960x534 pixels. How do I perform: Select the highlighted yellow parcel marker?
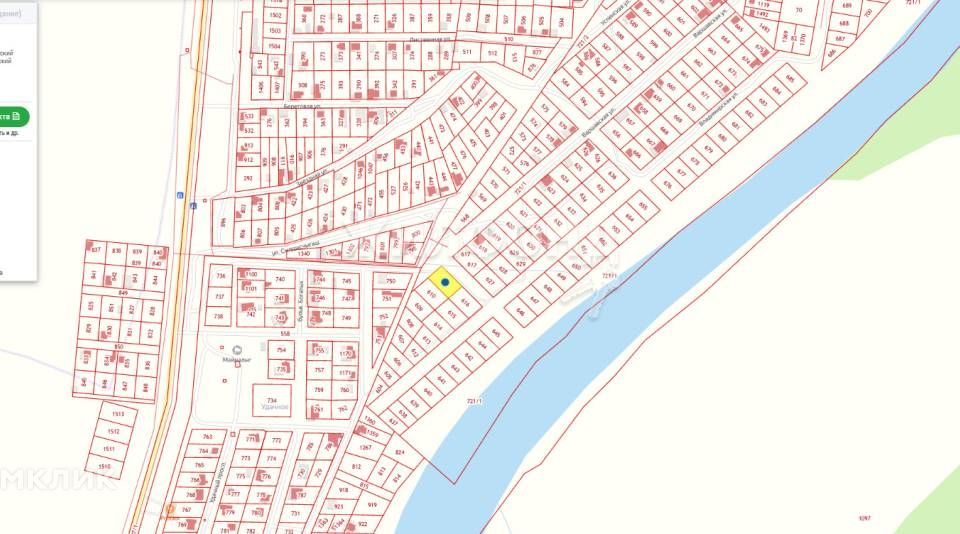click(444, 283)
